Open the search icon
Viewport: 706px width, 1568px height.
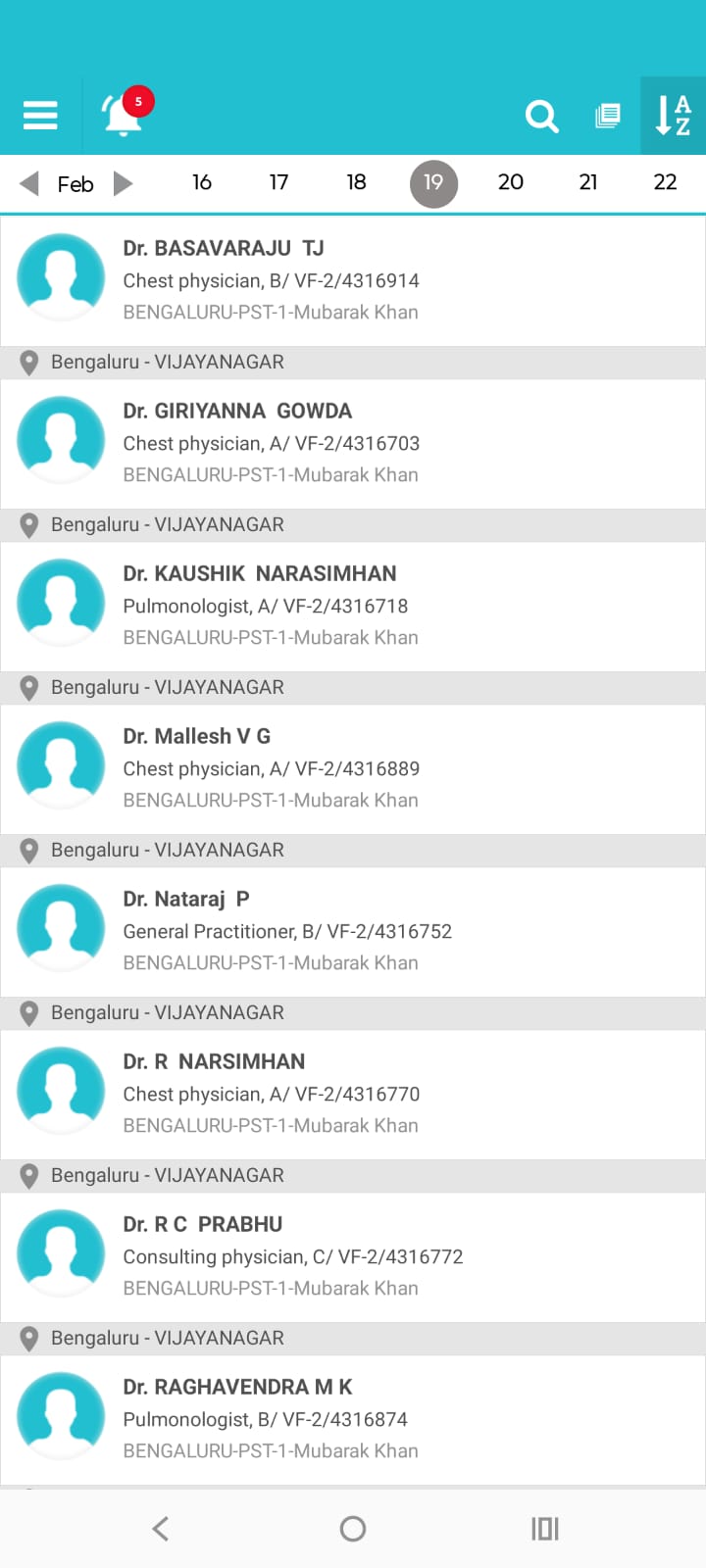(541, 117)
